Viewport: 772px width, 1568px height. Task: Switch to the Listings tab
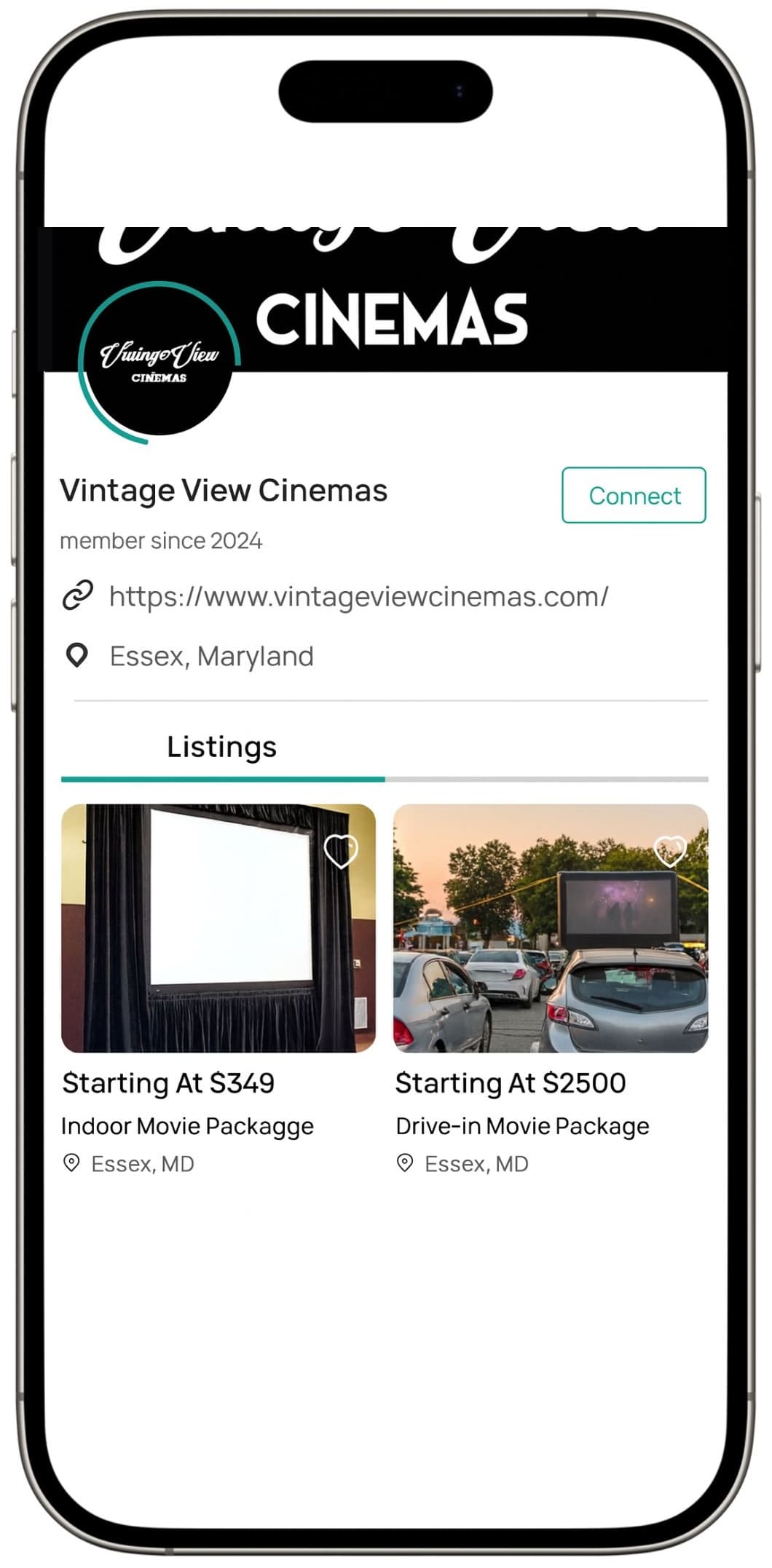(x=221, y=747)
